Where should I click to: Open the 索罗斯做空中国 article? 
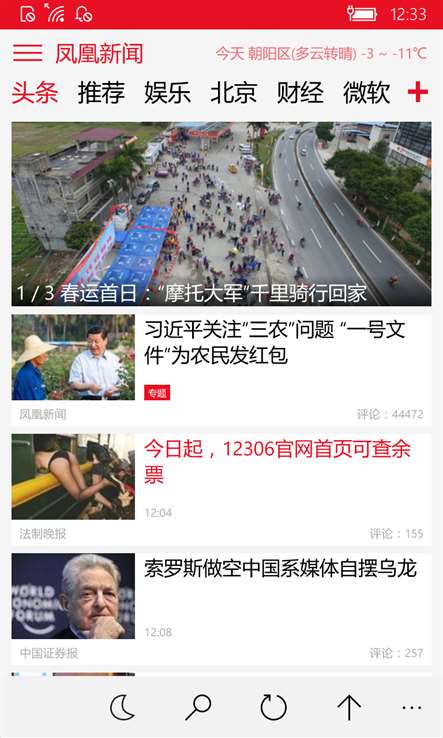click(x=221, y=609)
